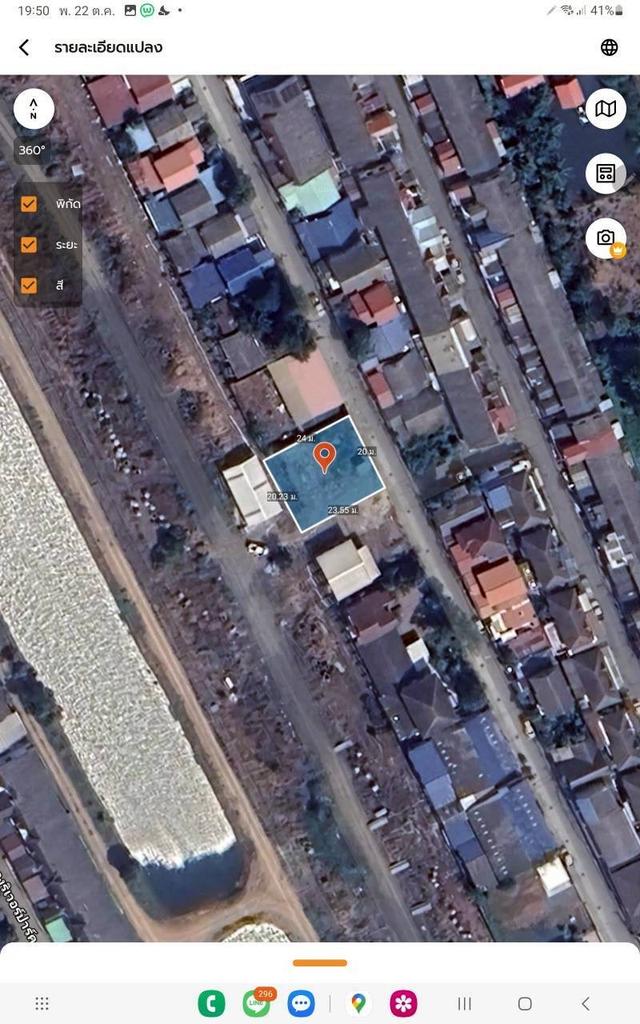The height and width of the screenshot is (1024, 640).
Task: Open Google Maps from the taskbar
Action: (x=358, y=1003)
